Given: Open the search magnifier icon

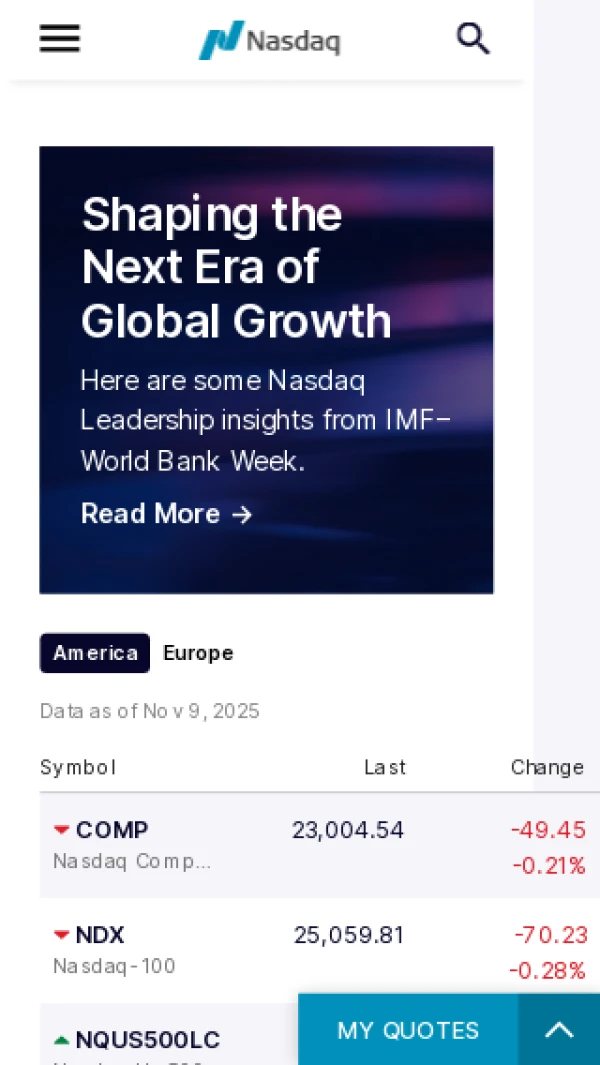Looking at the screenshot, I should [472, 39].
